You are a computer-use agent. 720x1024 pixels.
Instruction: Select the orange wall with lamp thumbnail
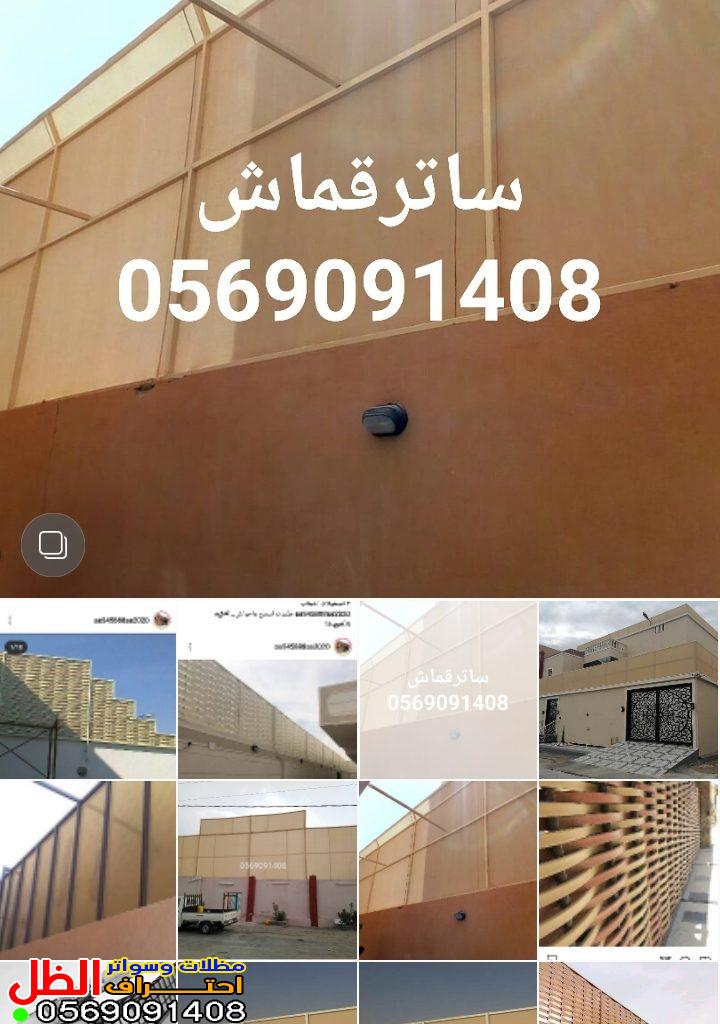(x=448, y=870)
